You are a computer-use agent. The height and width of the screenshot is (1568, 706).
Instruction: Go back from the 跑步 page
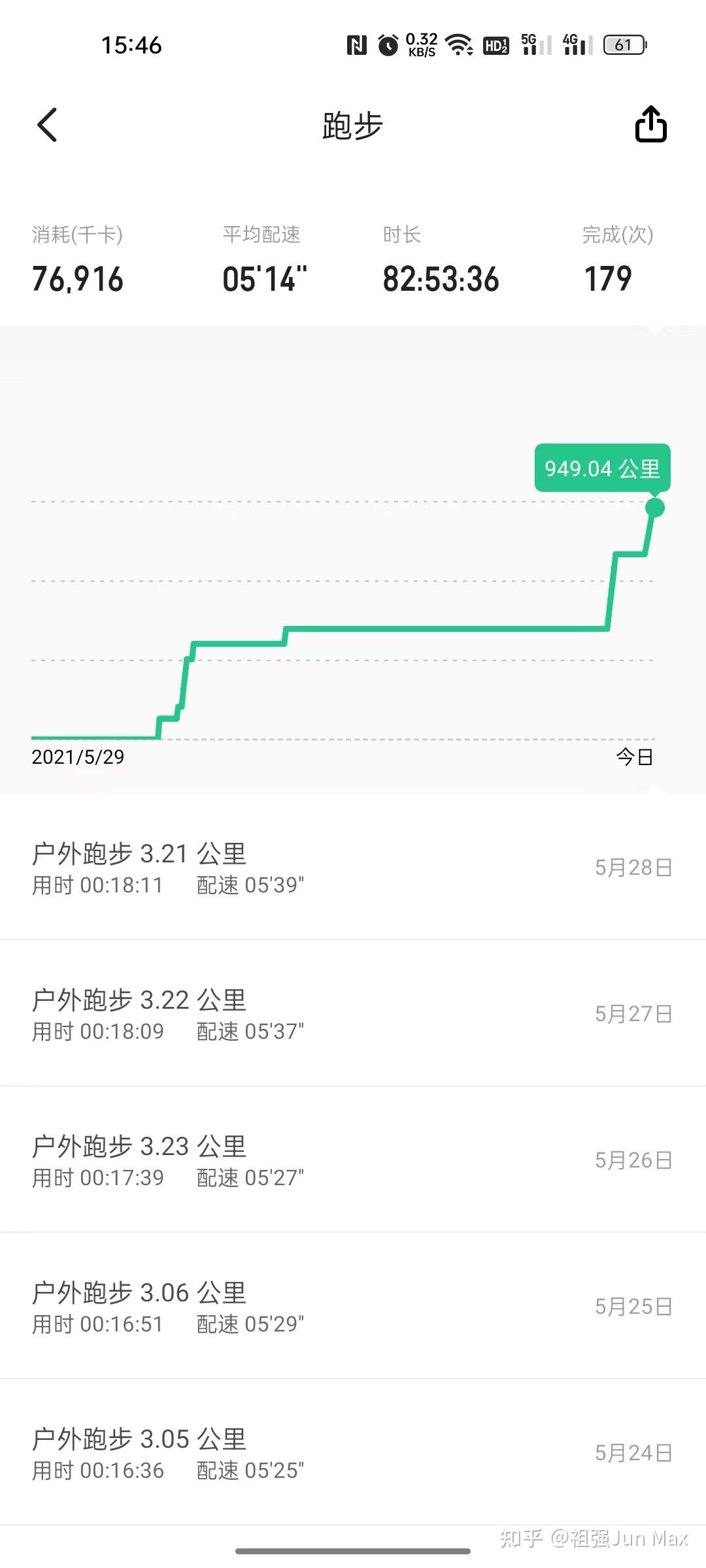click(x=47, y=124)
